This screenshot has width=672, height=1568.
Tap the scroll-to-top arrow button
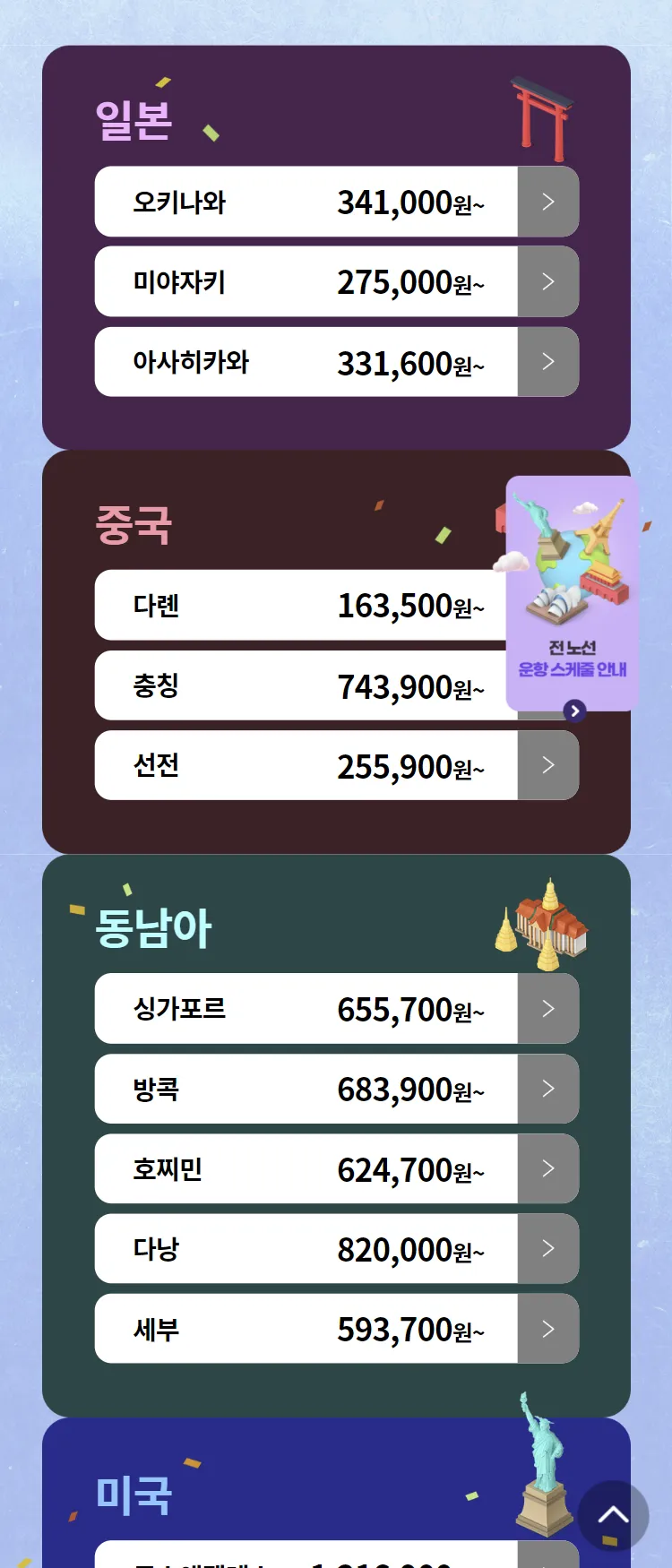pos(614,1515)
